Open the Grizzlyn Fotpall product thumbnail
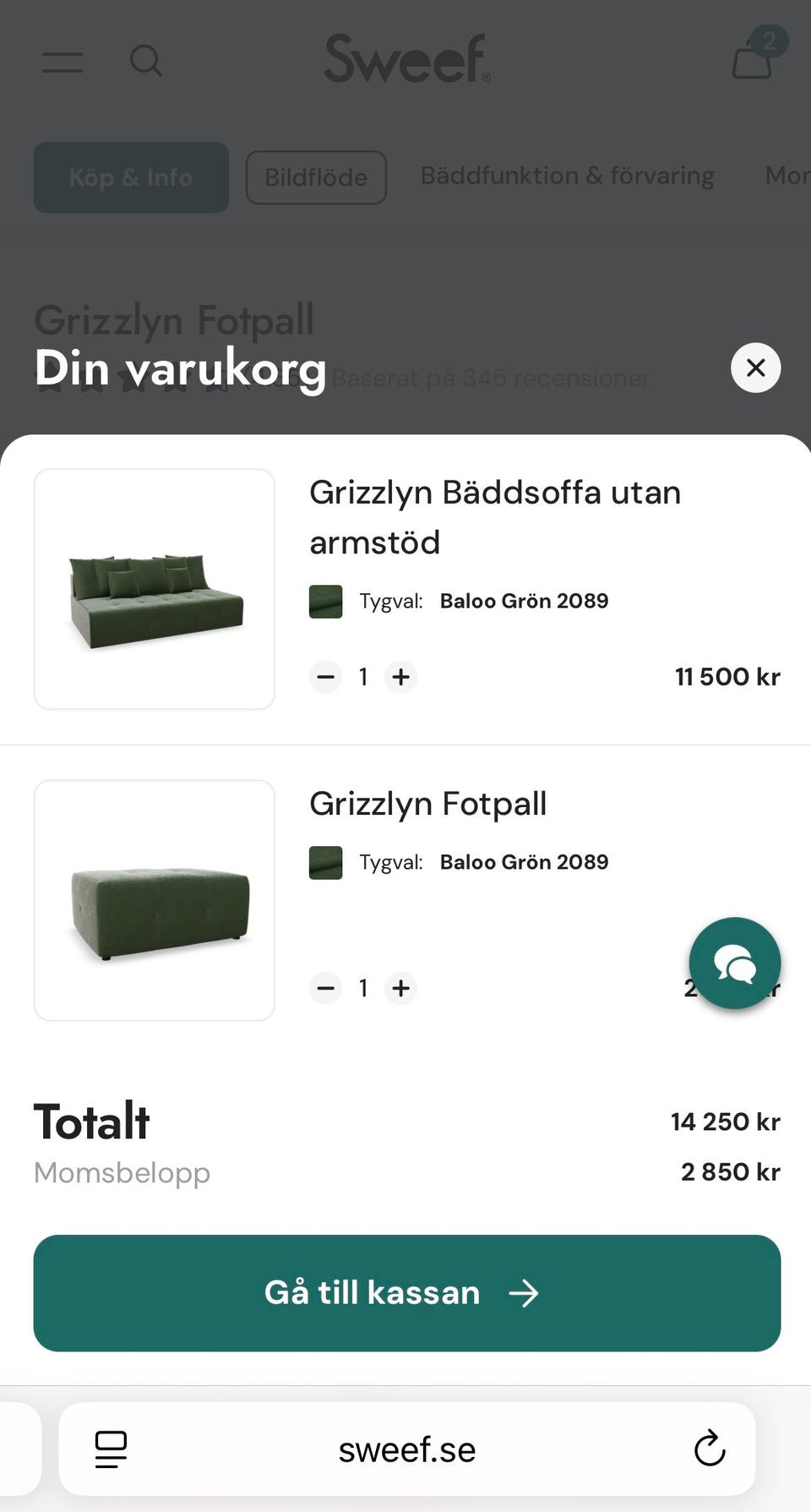This screenshot has width=811, height=1512. pyautogui.click(x=155, y=901)
